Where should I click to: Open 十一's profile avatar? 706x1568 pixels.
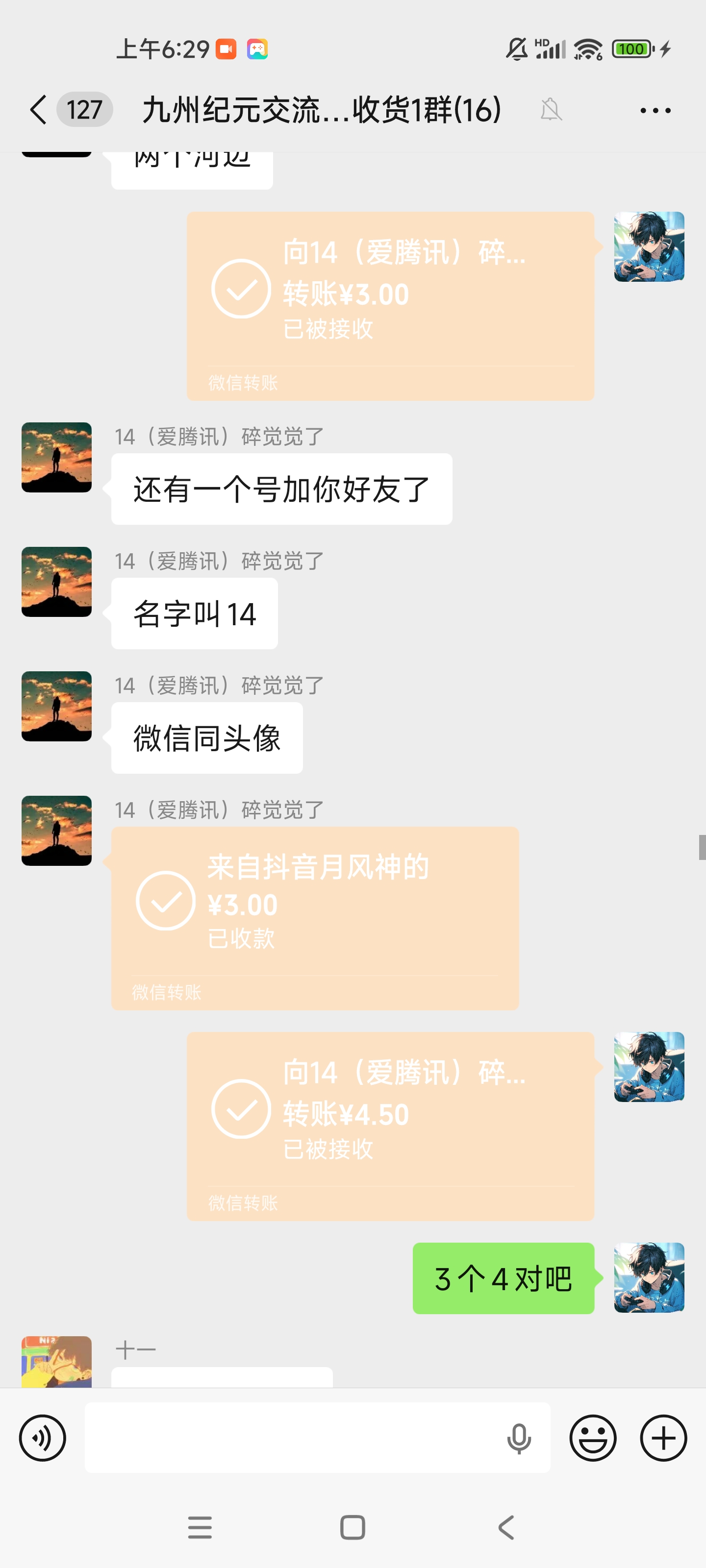point(57,1362)
